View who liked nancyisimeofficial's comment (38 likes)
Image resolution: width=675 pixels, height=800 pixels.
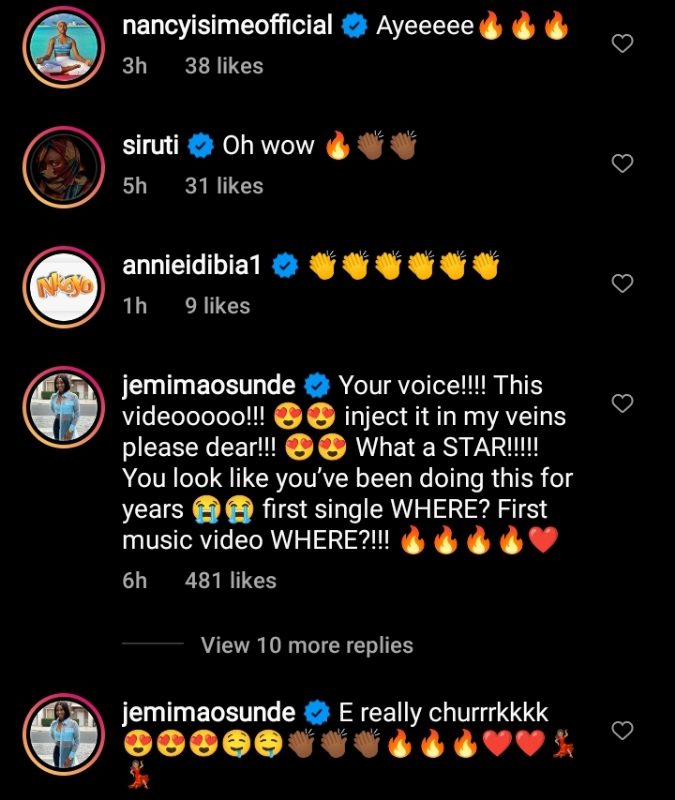pyautogui.click(x=224, y=66)
